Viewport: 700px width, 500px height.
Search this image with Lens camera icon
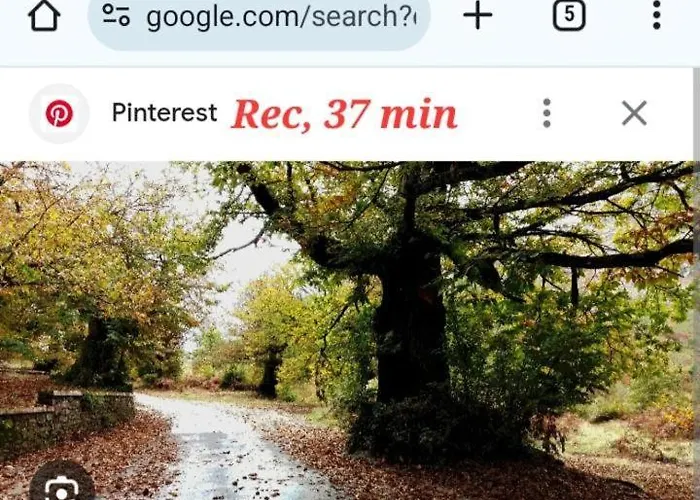(62, 487)
